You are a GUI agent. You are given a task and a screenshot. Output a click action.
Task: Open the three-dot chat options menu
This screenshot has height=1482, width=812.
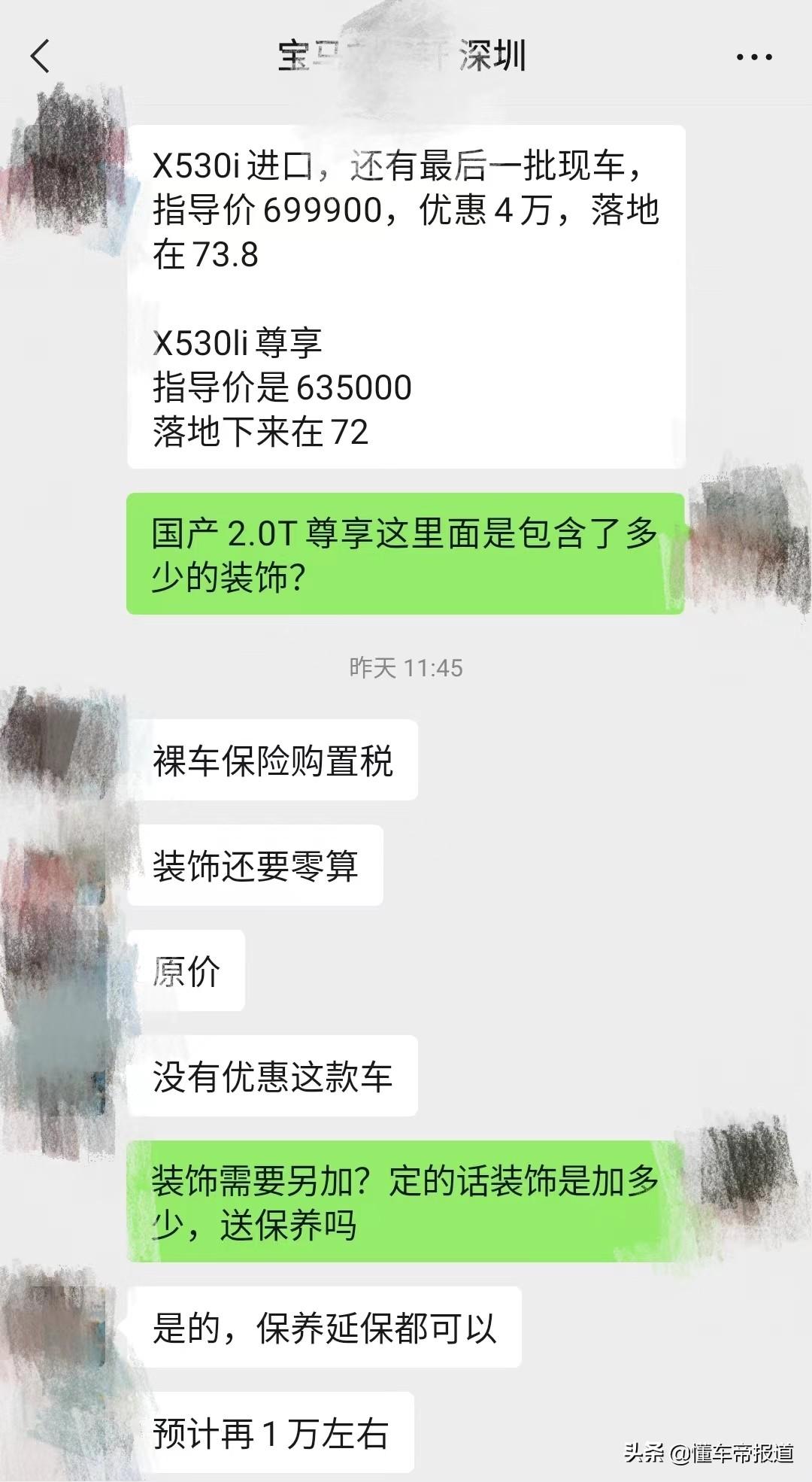(x=754, y=57)
